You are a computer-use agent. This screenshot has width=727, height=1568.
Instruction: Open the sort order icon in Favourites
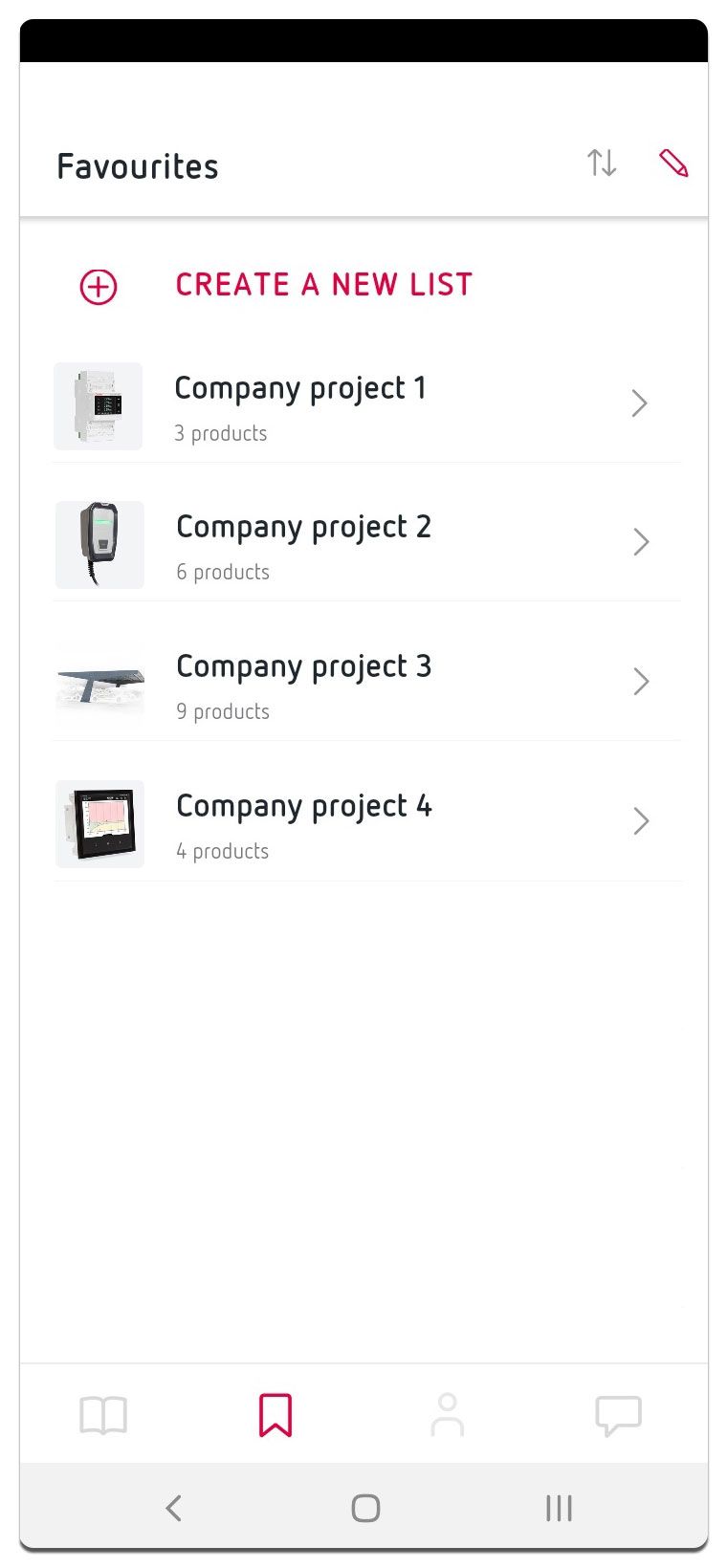(x=602, y=163)
